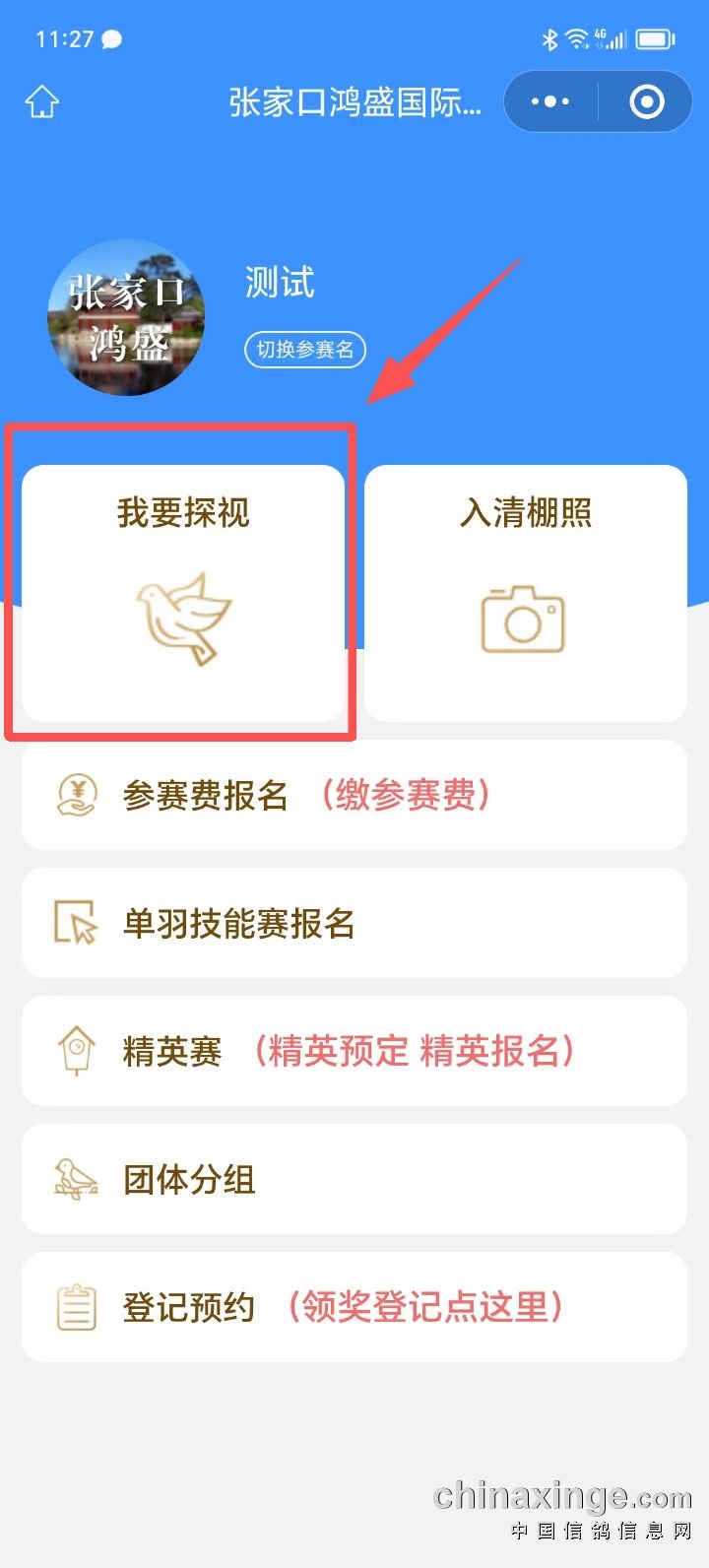The height and width of the screenshot is (1568, 709).
Task: Tap 切换参赛名 to switch entrant name
Action: (305, 350)
